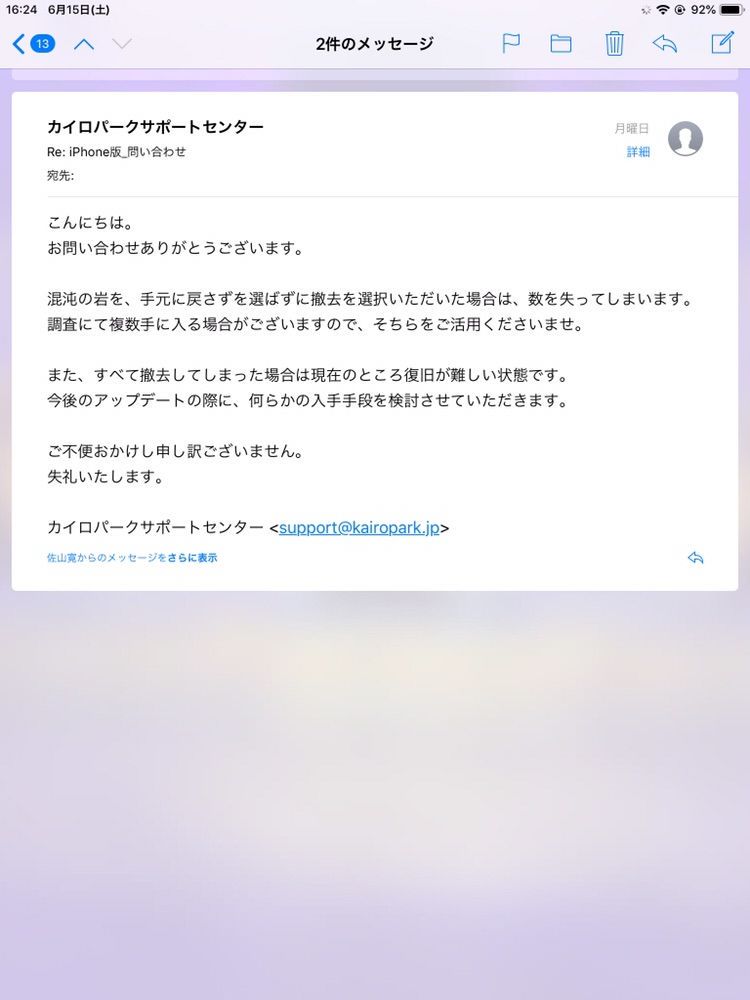Show the previous message with the up arrow
The width and height of the screenshot is (750, 1000).
(x=84, y=44)
